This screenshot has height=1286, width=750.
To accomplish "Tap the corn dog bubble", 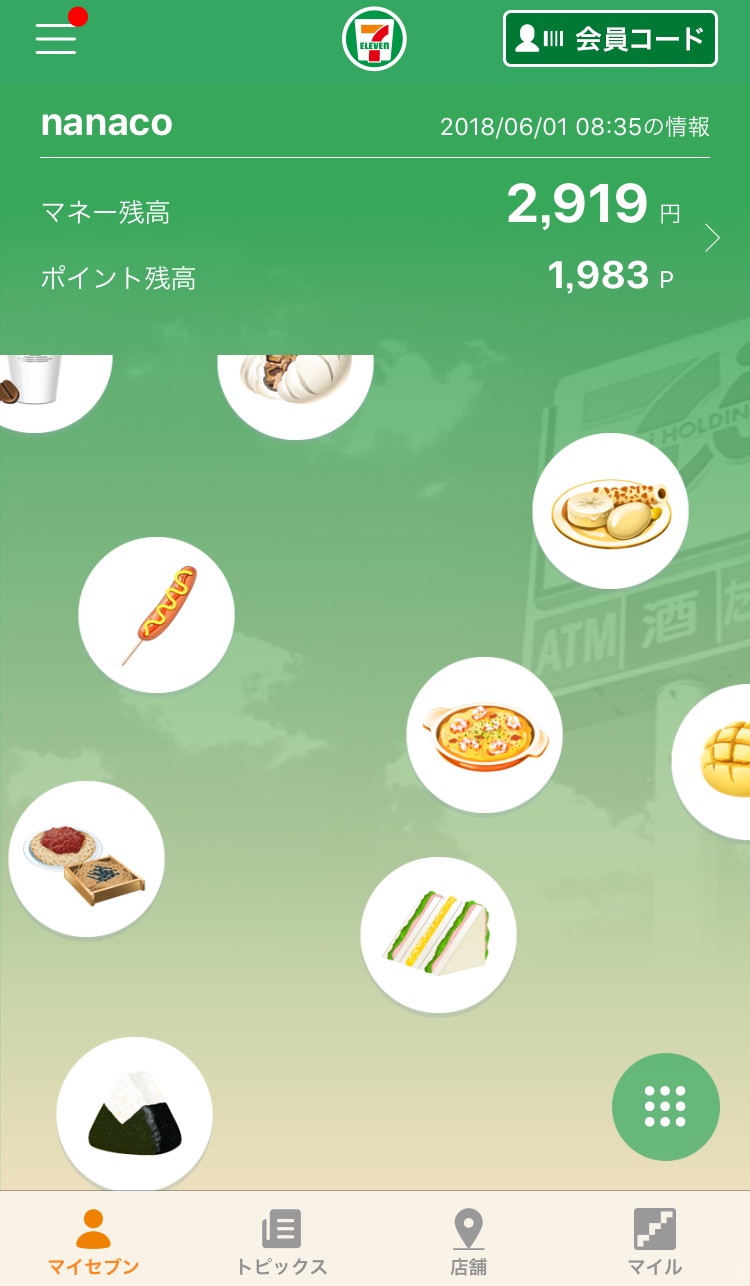I will (x=156, y=615).
